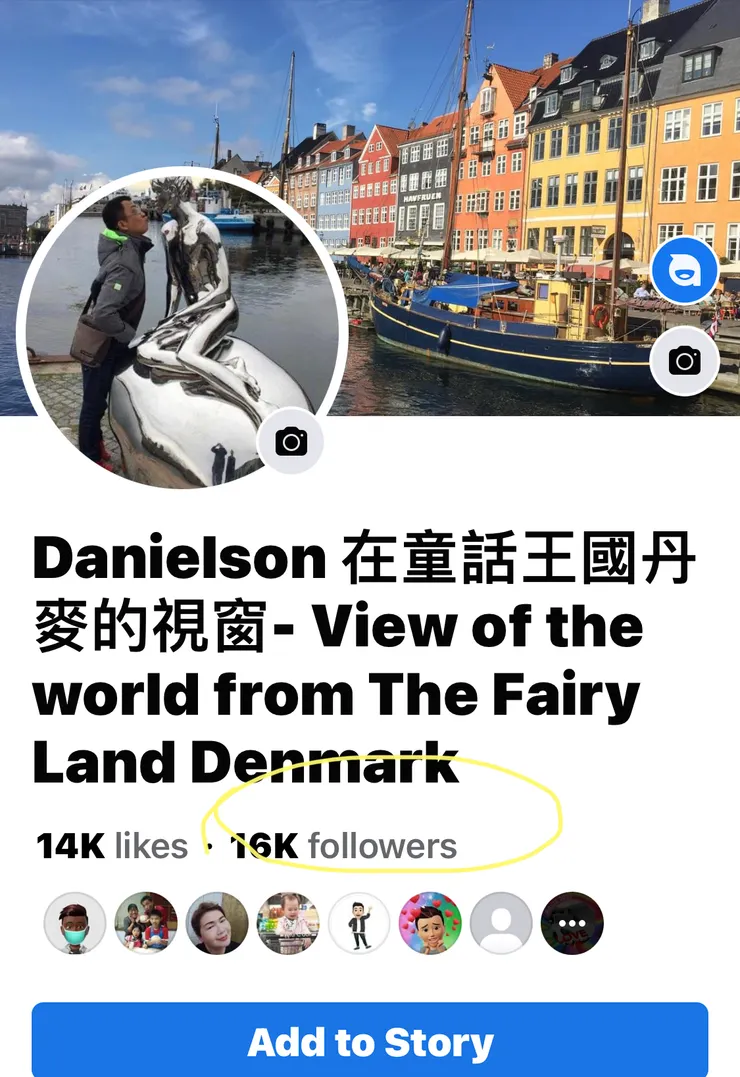View the 14K likes
This screenshot has width=740, height=1077.
(x=112, y=846)
